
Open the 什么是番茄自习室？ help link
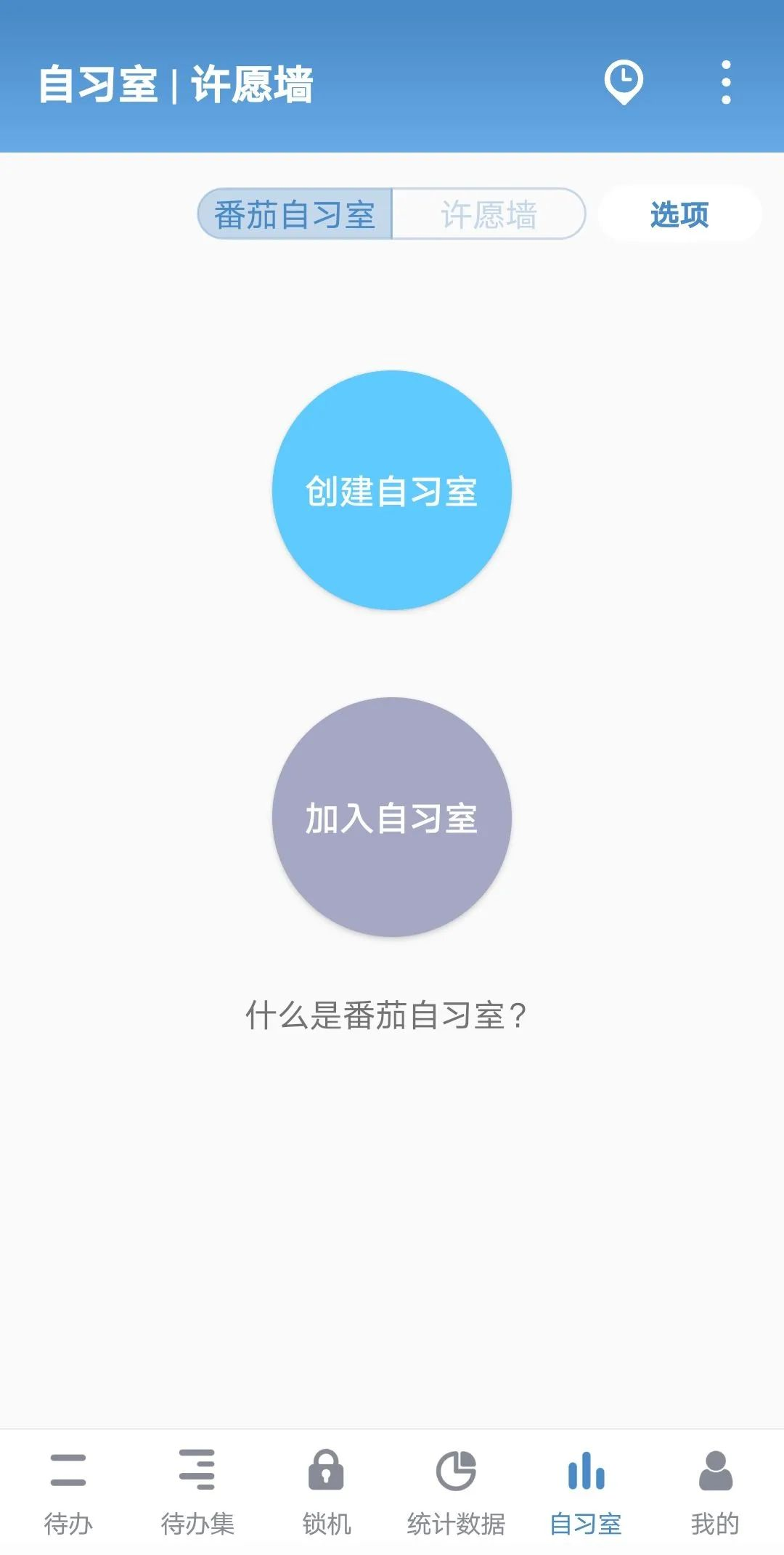pyautogui.click(x=386, y=1015)
